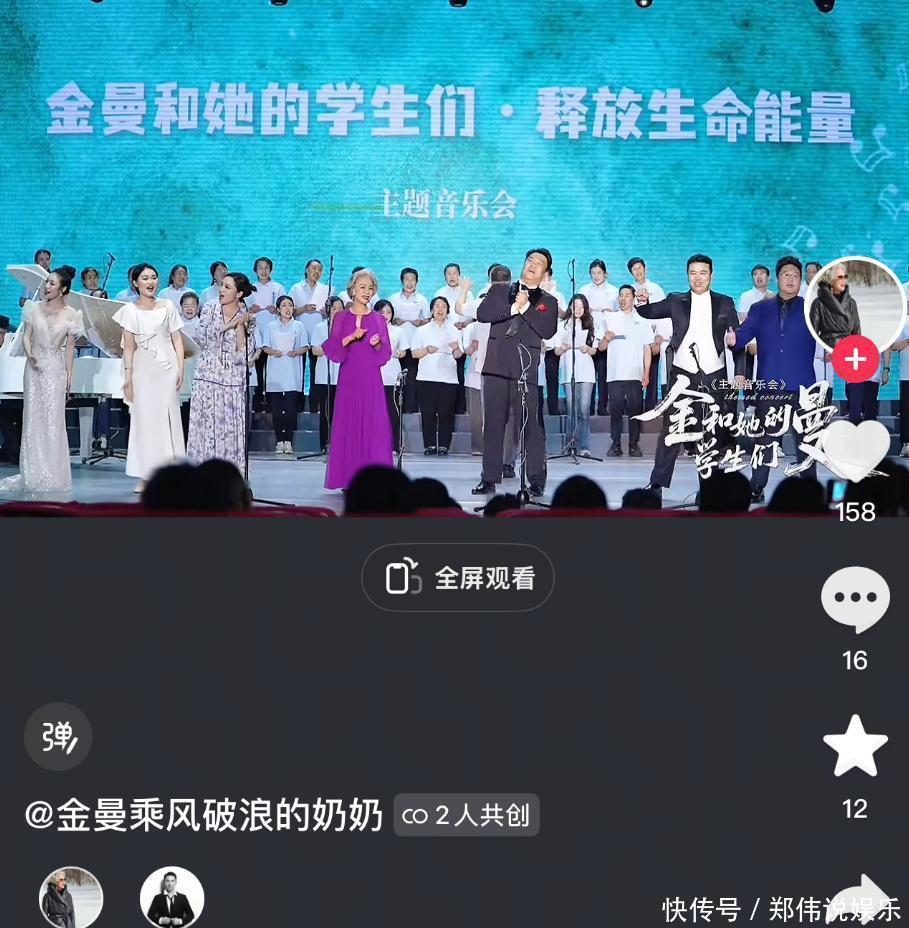Screen dimensions: 909x928
Task: Add this video to favorites with the star
Action: [855, 747]
